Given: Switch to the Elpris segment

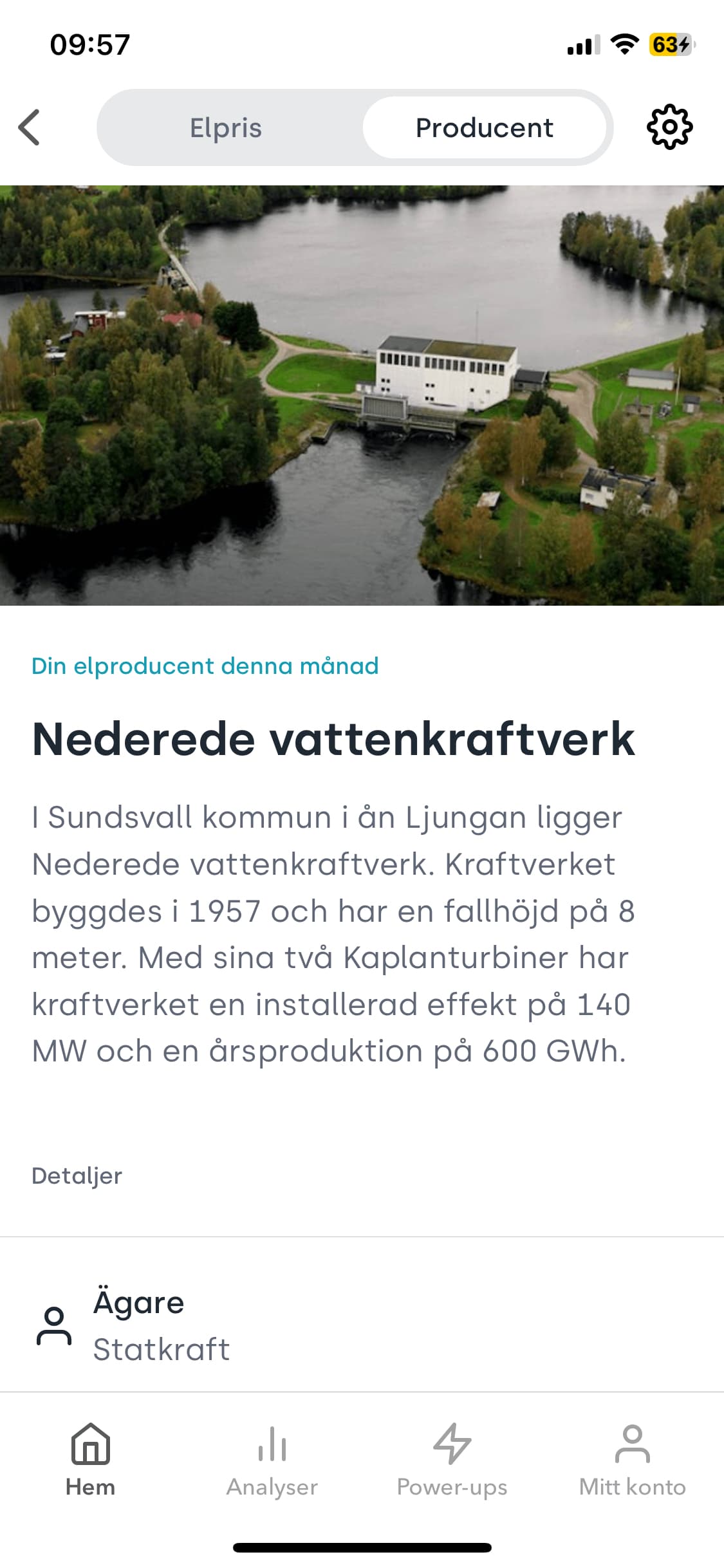Looking at the screenshot, I should pyautogui.click(x=226, y=127).
